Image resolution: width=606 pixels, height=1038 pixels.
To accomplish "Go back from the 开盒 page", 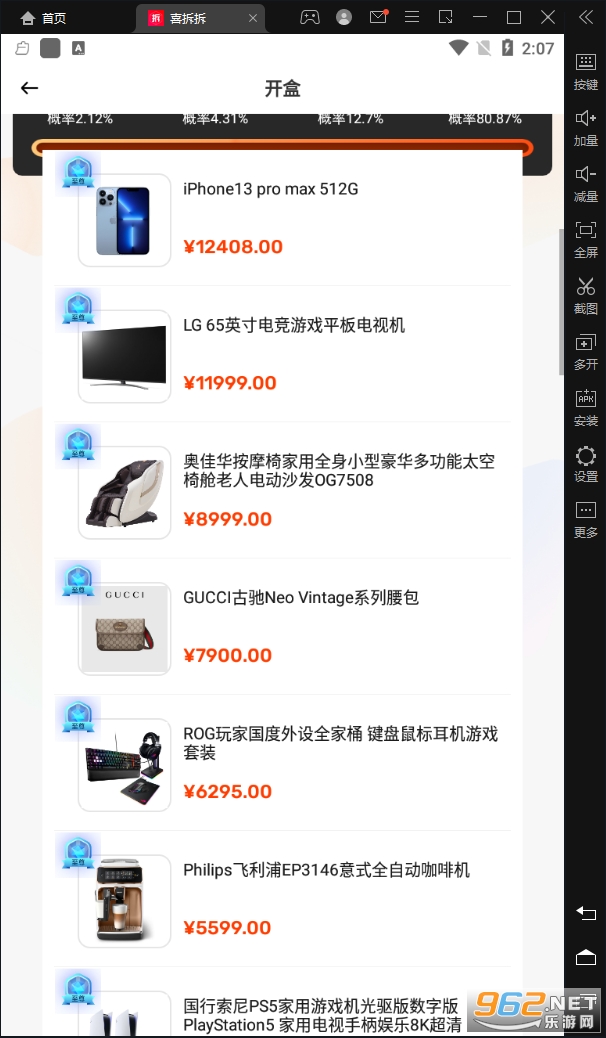I will click(29, 88).
